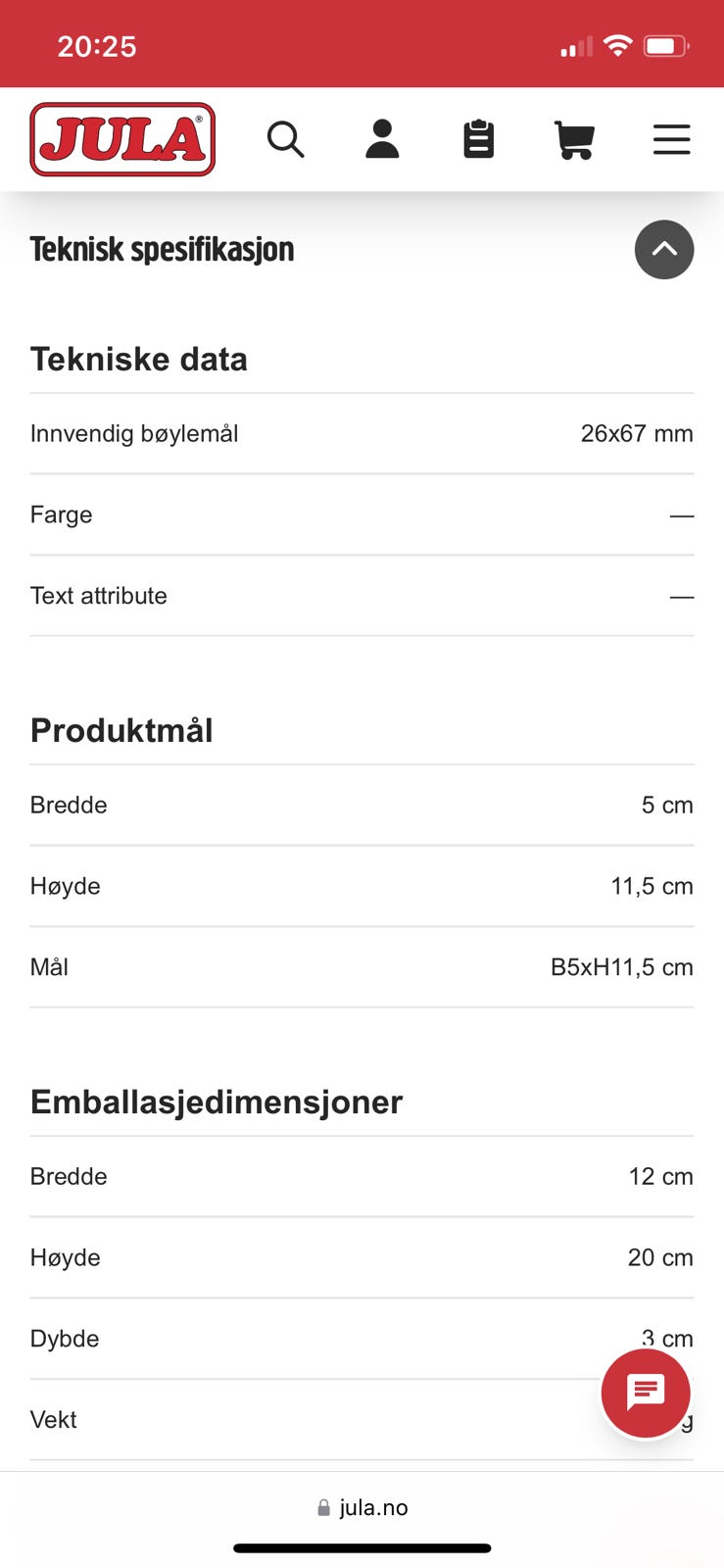View the shopping list clipboard icon
Viewport: 724px width, 1568px height.
(478, 139)
